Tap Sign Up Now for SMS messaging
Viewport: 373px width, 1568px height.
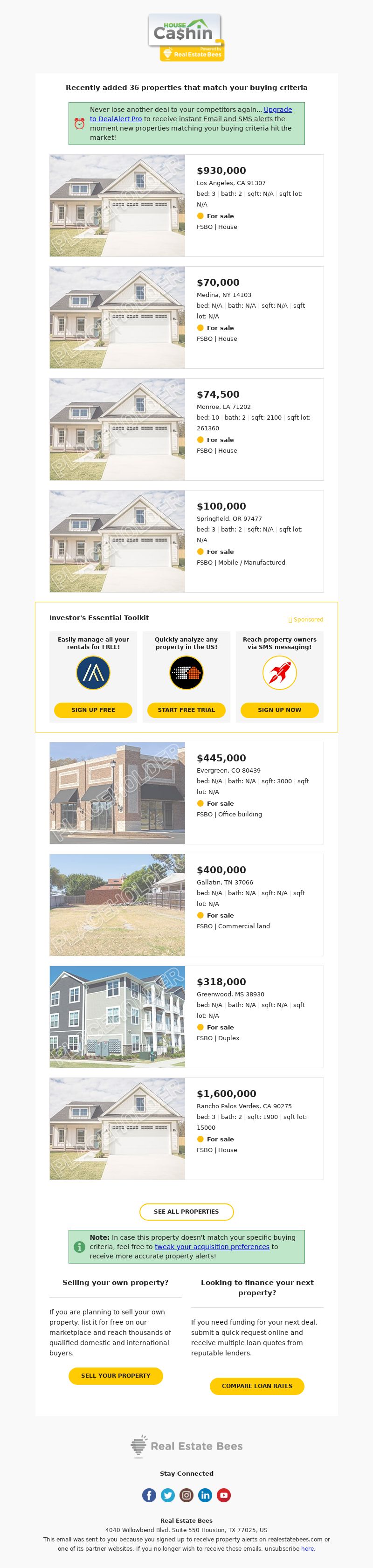coord(279,710)
